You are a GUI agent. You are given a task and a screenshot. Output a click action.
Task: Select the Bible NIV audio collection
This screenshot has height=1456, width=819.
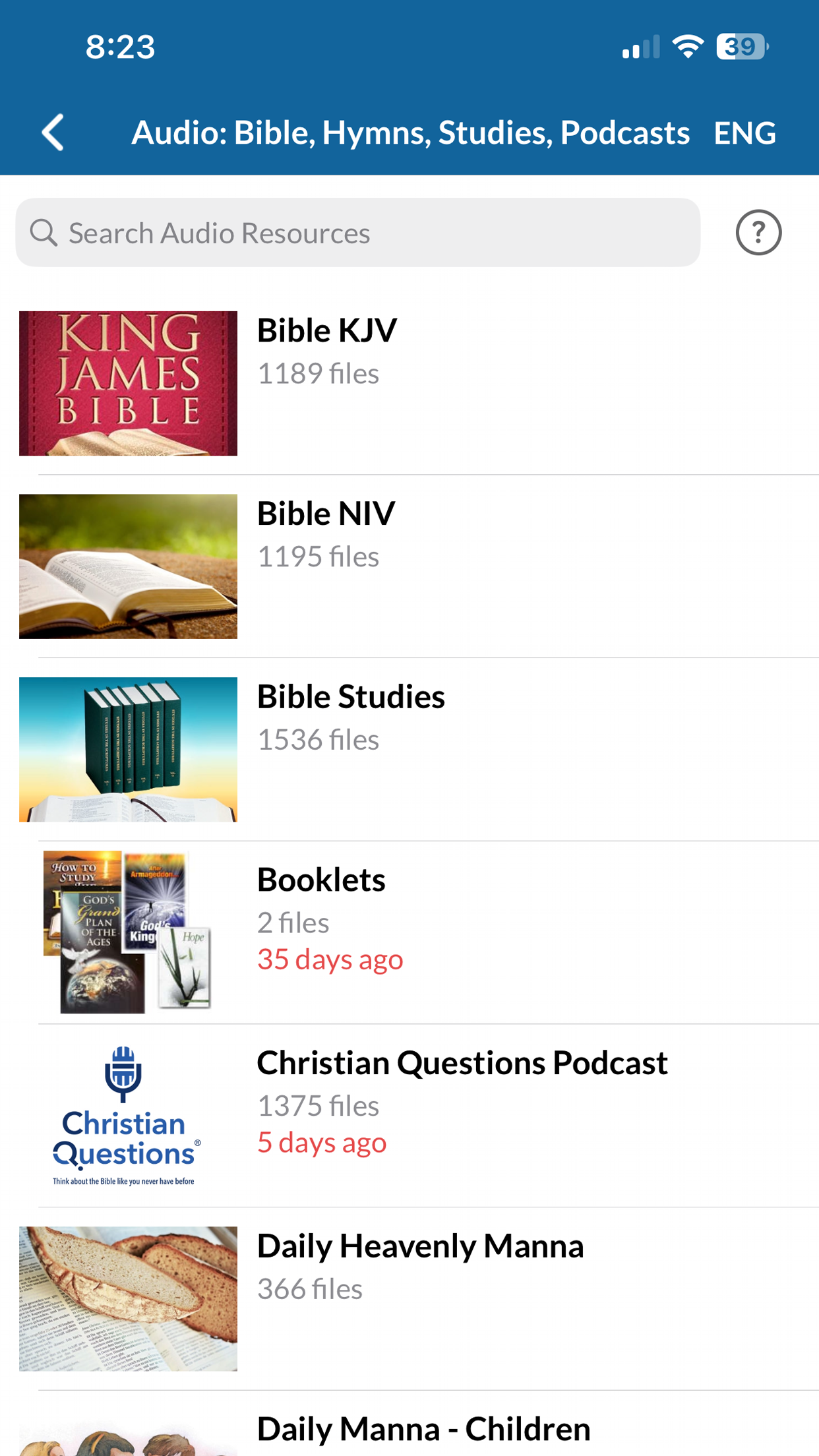click(409, 566)
